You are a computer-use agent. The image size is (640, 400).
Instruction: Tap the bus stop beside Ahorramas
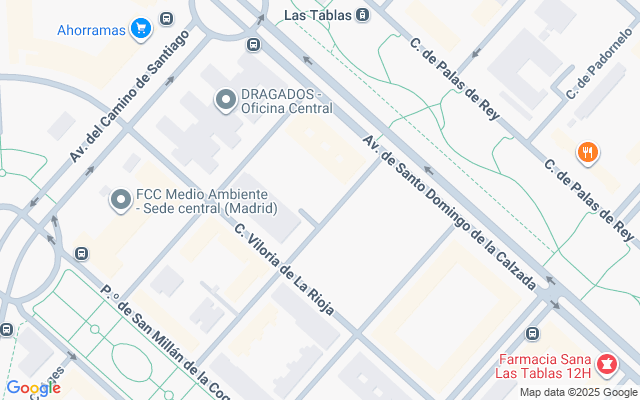point(166,19)
